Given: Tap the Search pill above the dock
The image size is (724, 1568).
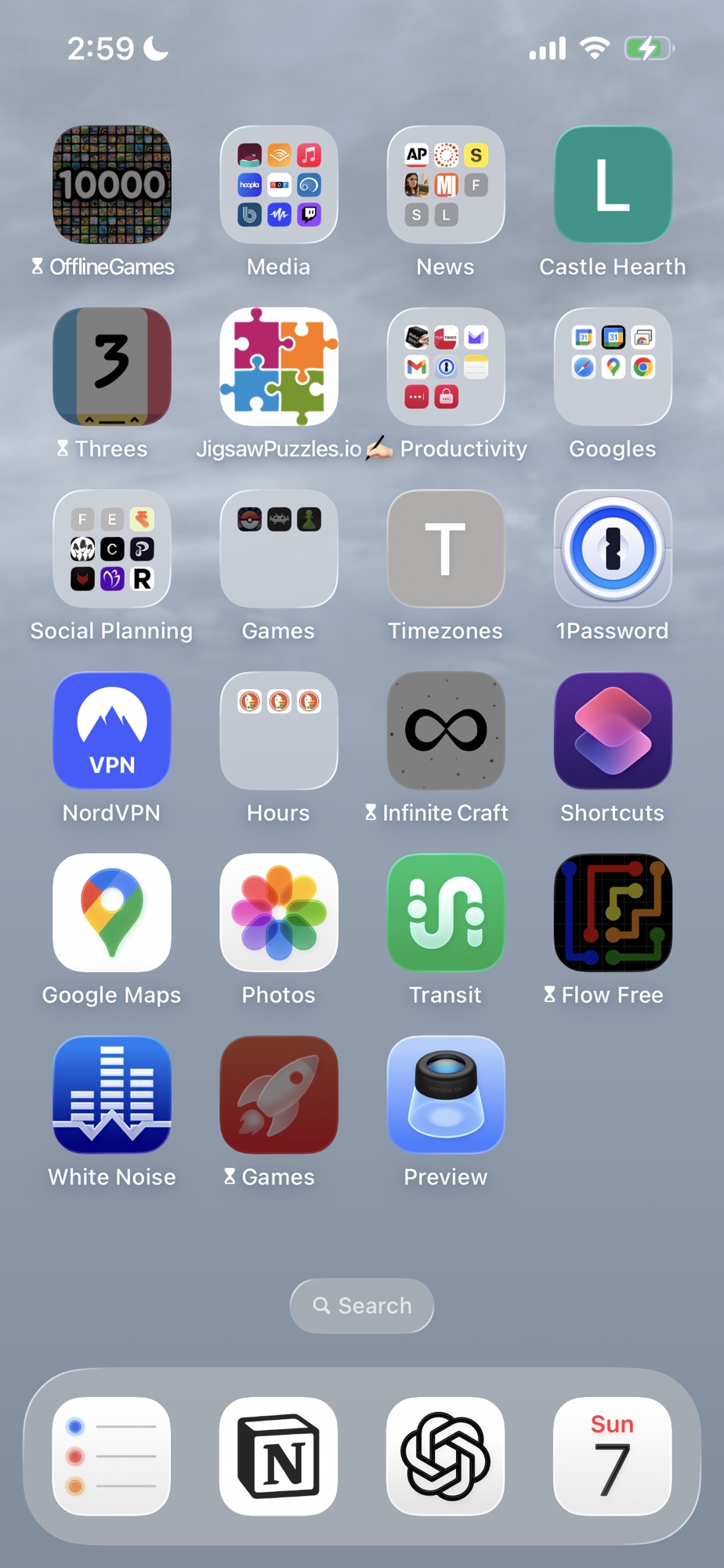Looking at the screenshot, I should (361, 1305).
